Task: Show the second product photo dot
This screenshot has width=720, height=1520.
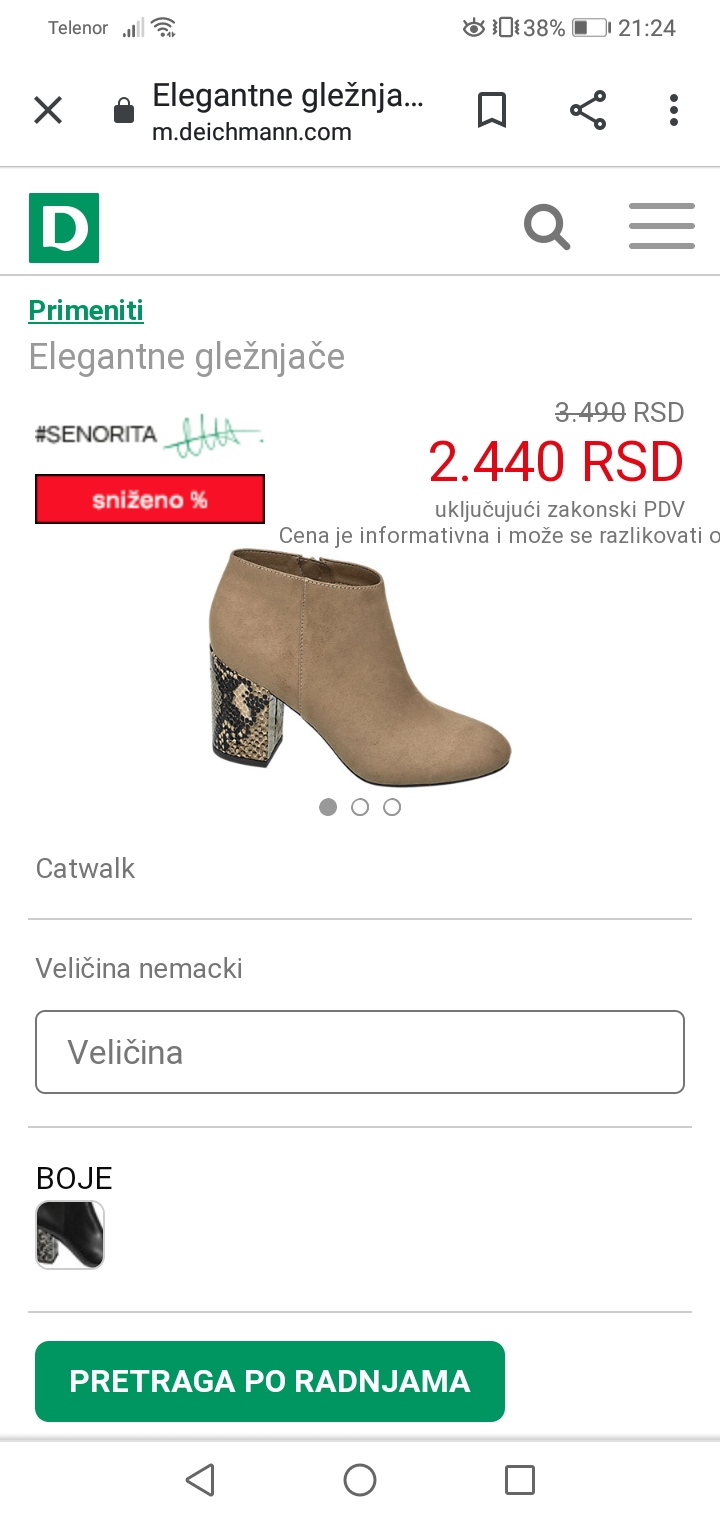Action: (360, 807)
